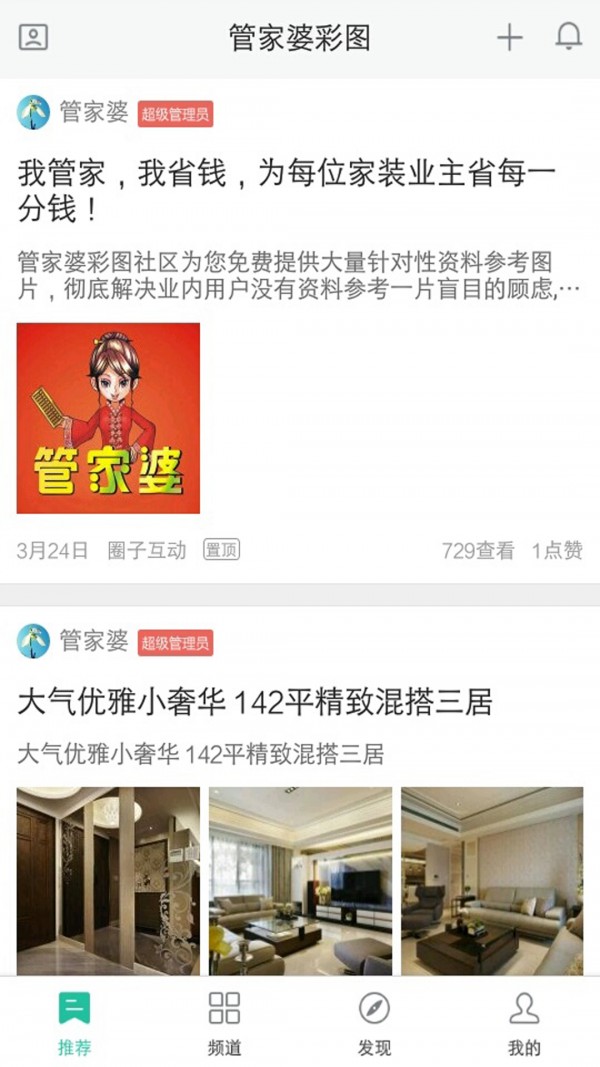Switch to the 发现 tab
Image resolution: width=600 pixels, height=1067 pixels.
[x=374, y=1022]
